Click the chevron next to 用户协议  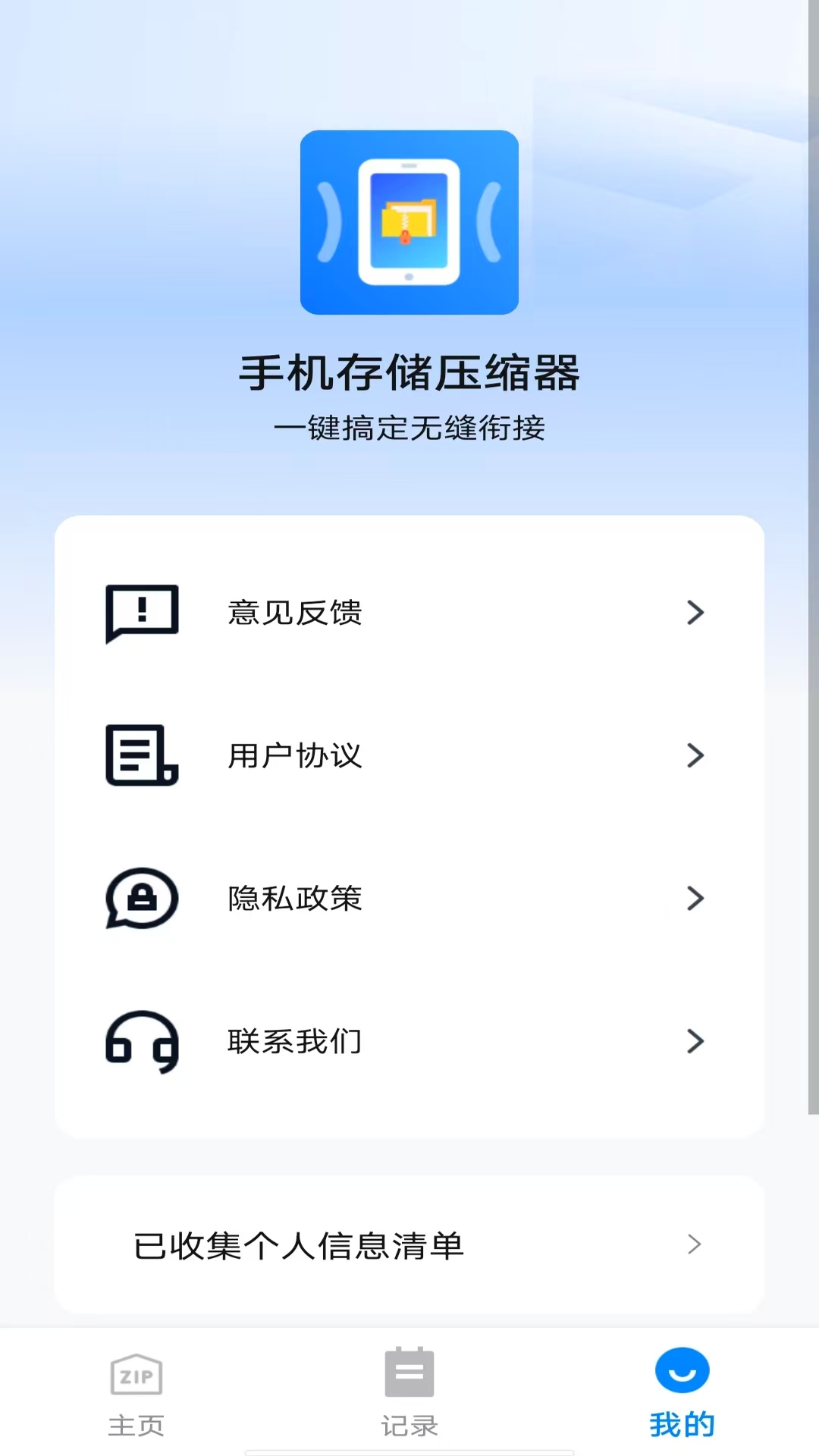(695, 756)
